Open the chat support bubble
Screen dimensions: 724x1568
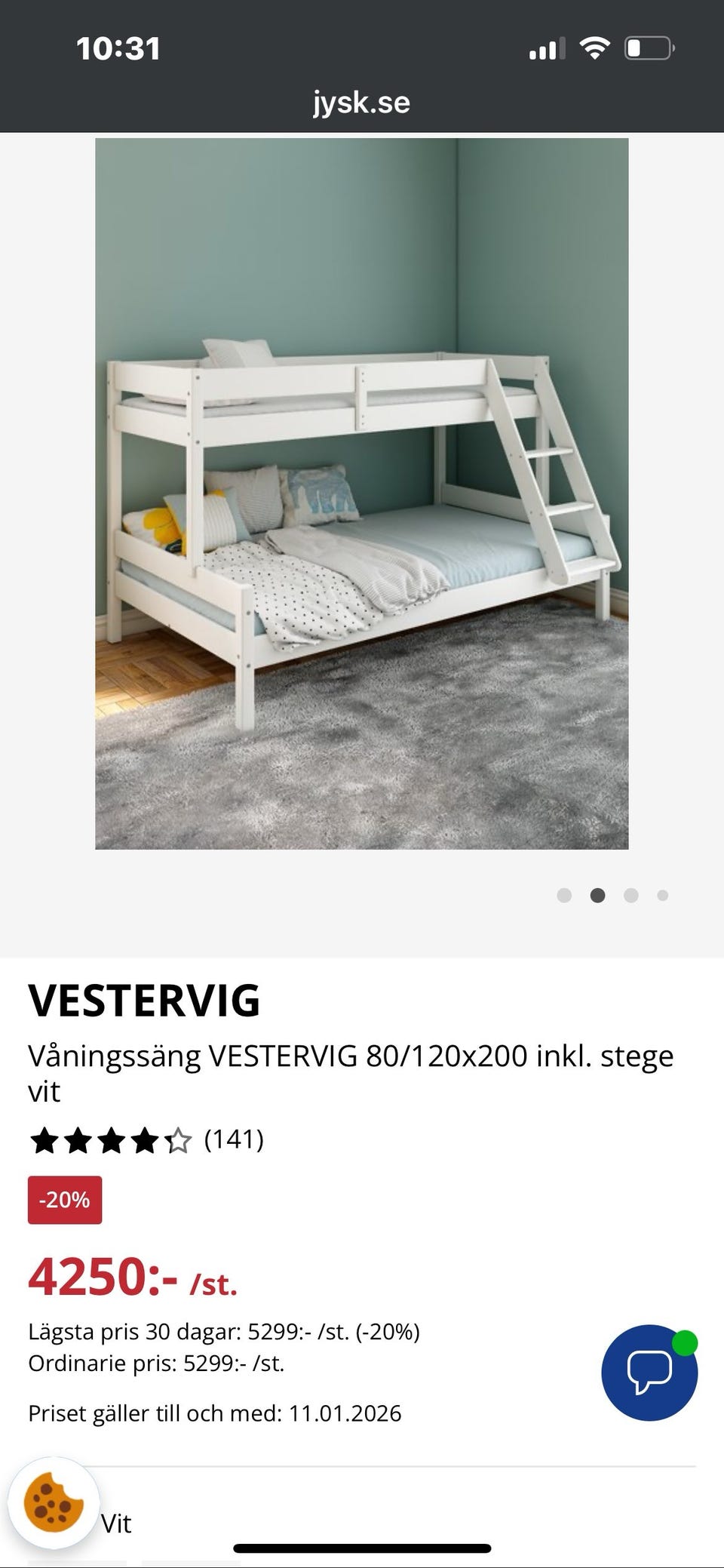pos(650,1373)
